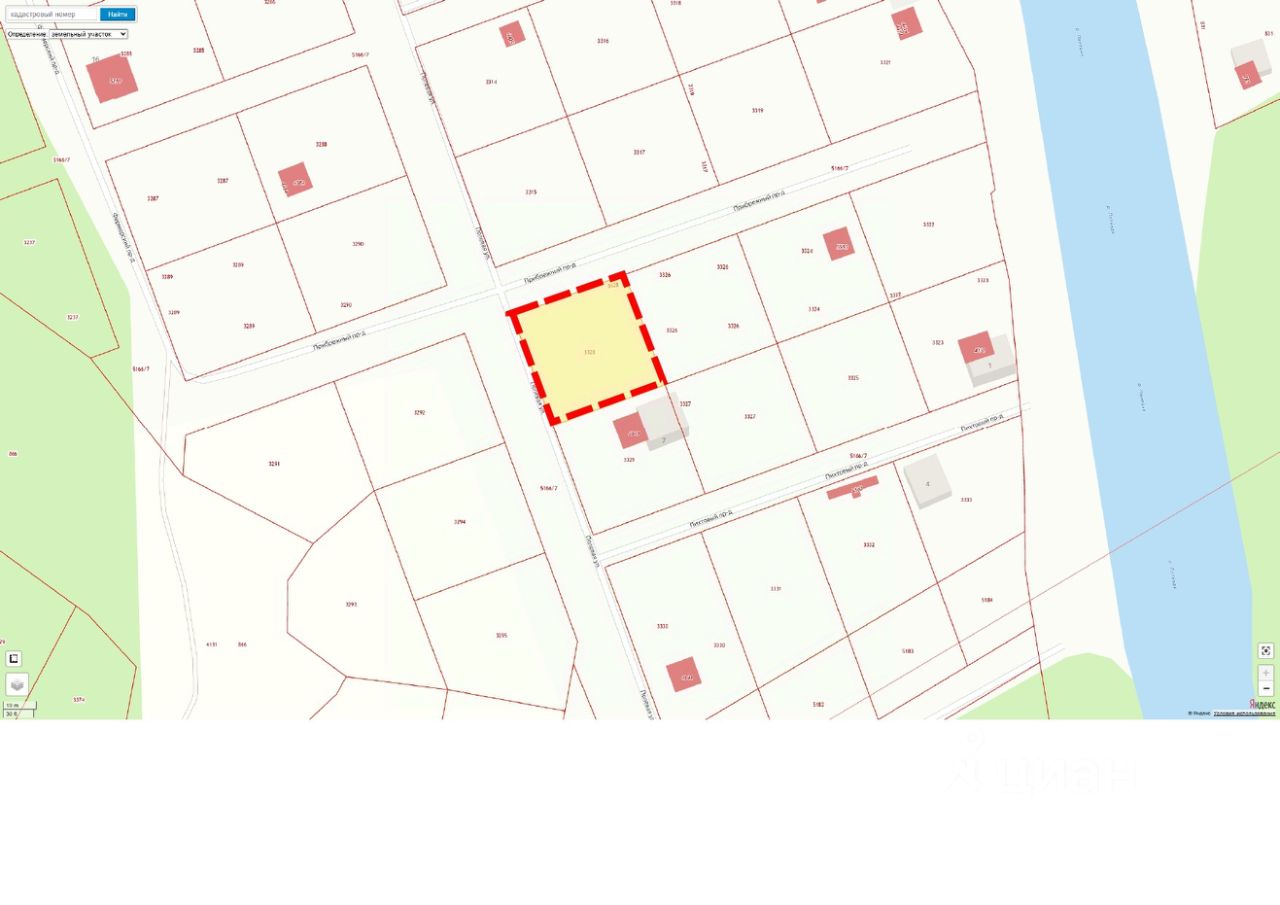This screenshot has width=1280, height=905.
Task: Center map using the locate target icon
Action: pos(1265,651)
